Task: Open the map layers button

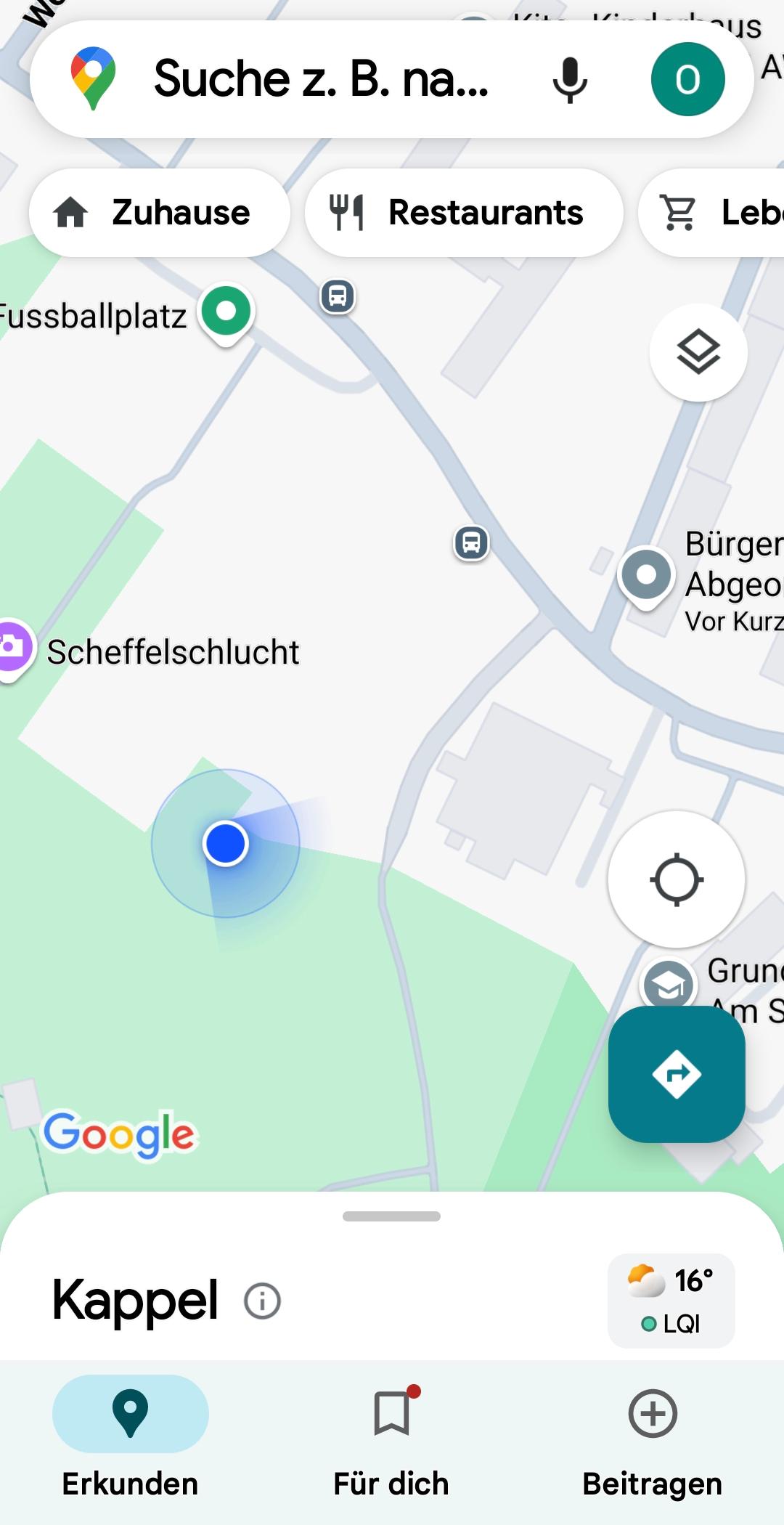Action: (698, 352)
